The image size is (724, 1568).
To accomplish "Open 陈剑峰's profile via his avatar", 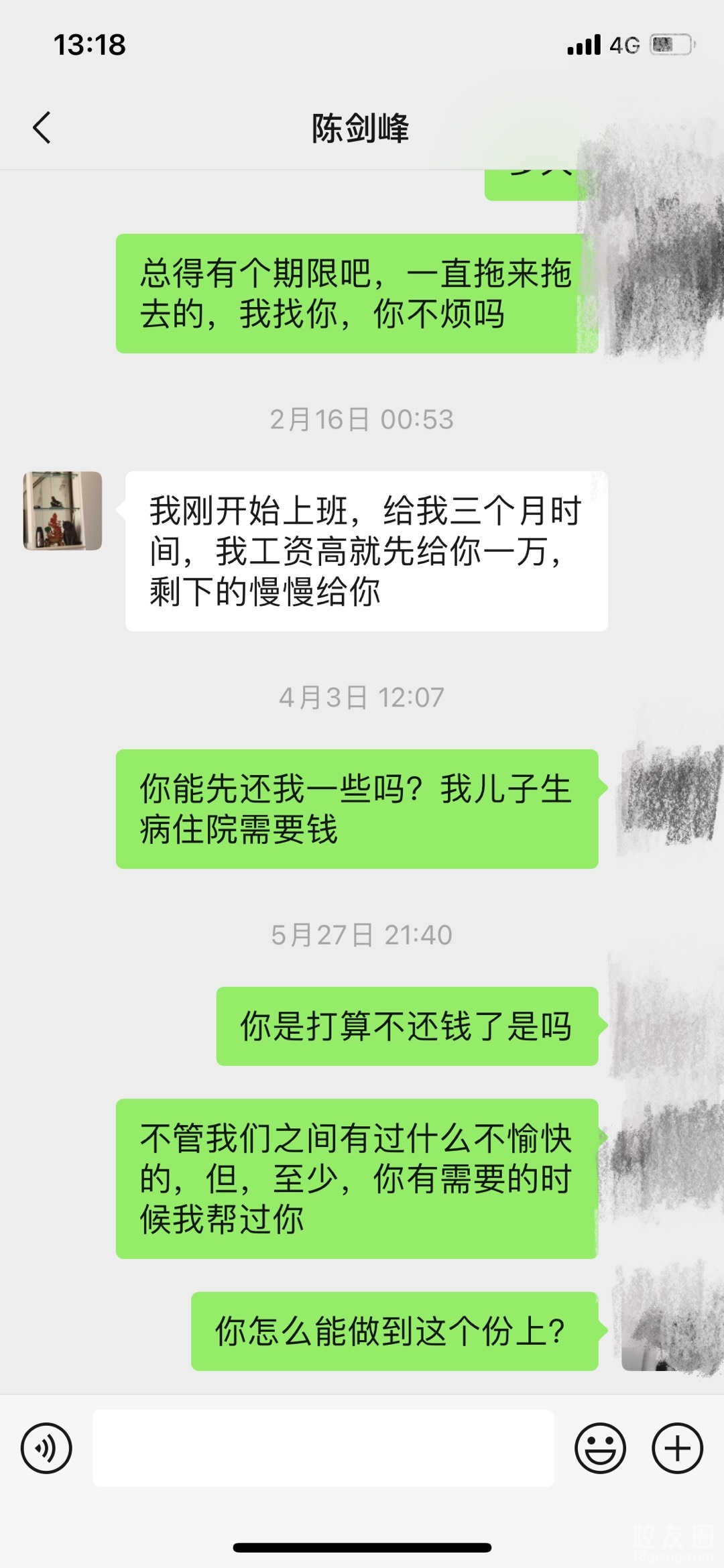I will click(x=63, y=511).
